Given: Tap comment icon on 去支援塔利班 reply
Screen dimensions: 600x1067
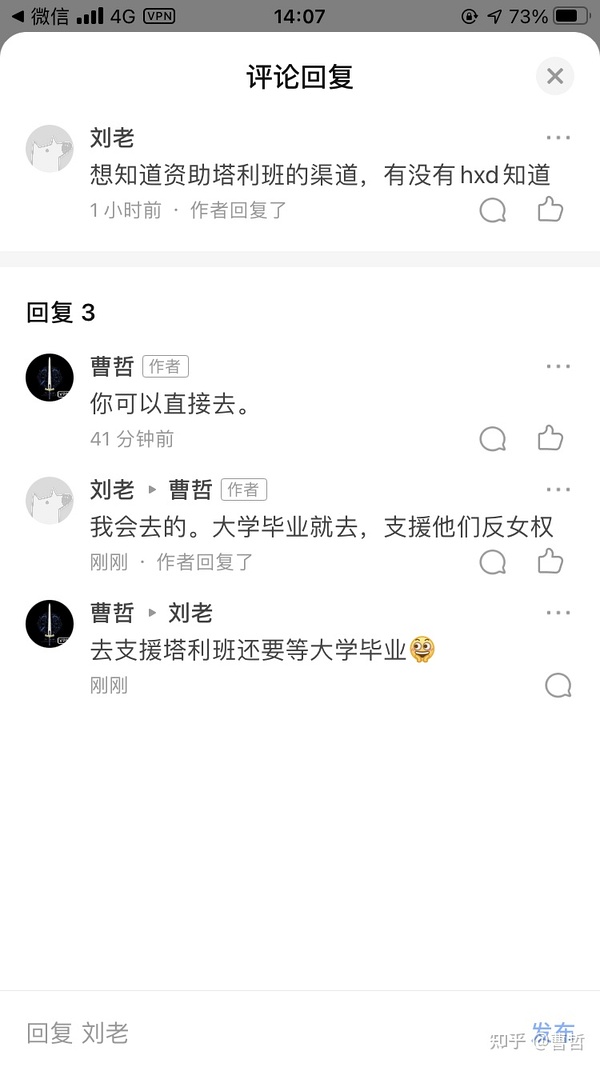Looking at the screenshot, I should pos(558,686).
